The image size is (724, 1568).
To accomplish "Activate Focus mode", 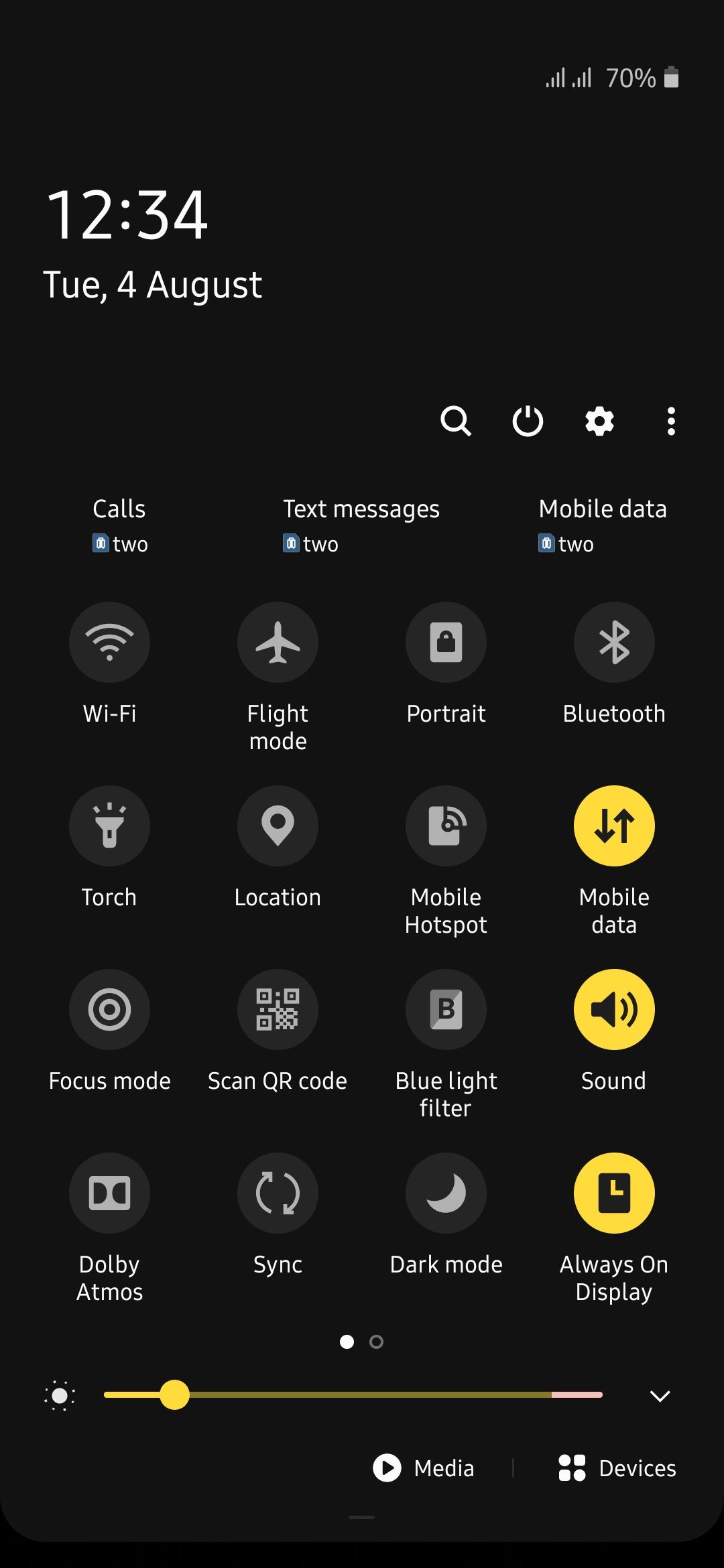I will point(109,1009).
